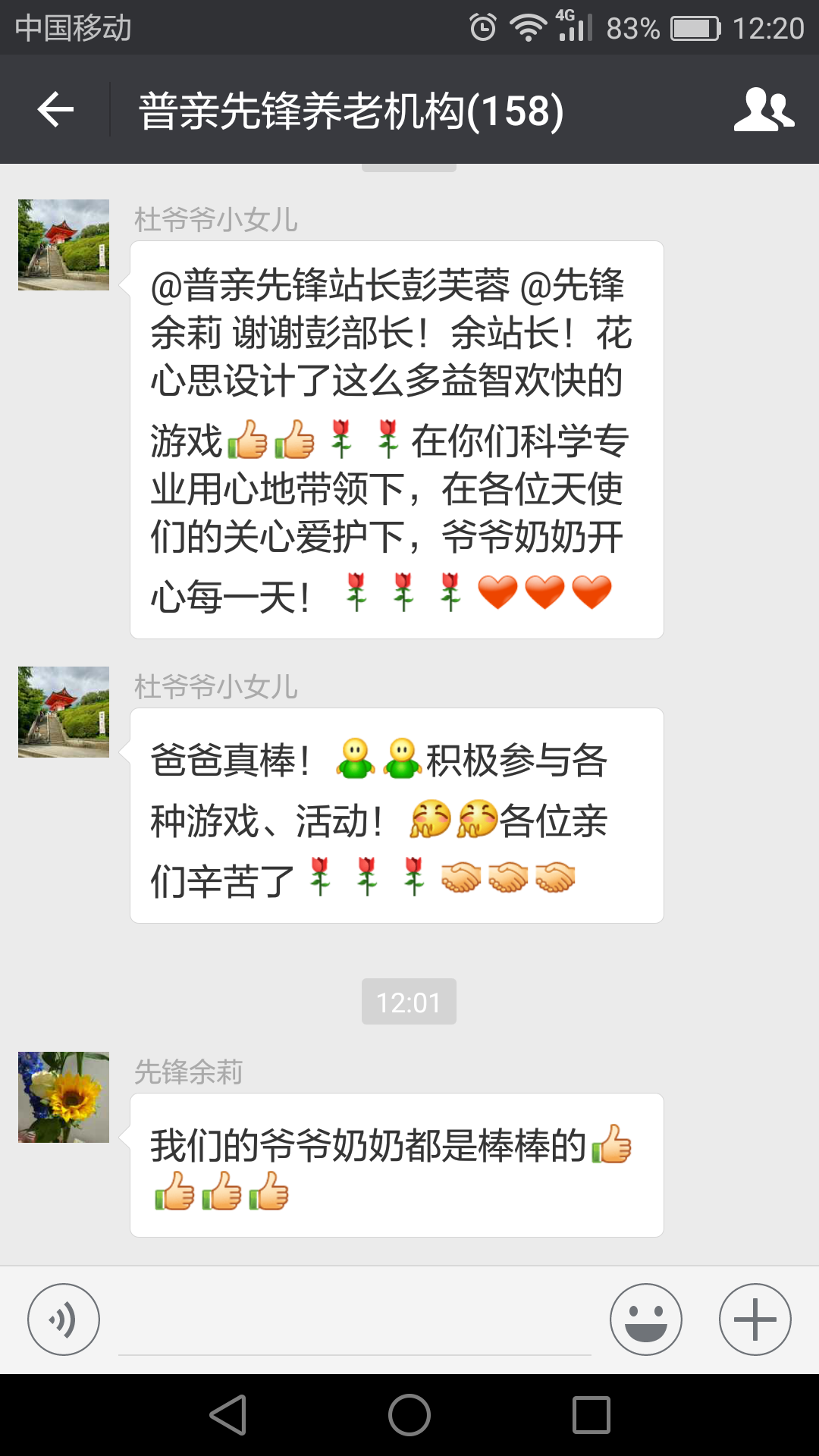Image resolution: width=819 pixels, height=1456 pixels.
Task: Open 先锋余莉's sunflower avatar
Action: (x=64, y=1097)
